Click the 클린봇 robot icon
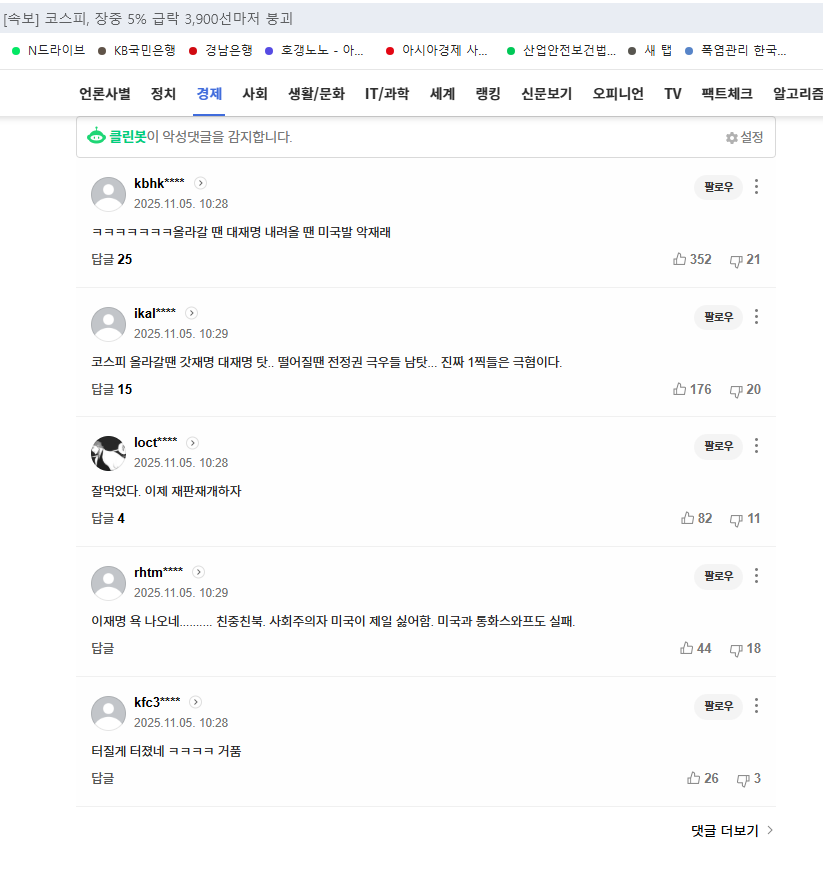The height and width of the screenshot is (876, 823). click(97, 137)
